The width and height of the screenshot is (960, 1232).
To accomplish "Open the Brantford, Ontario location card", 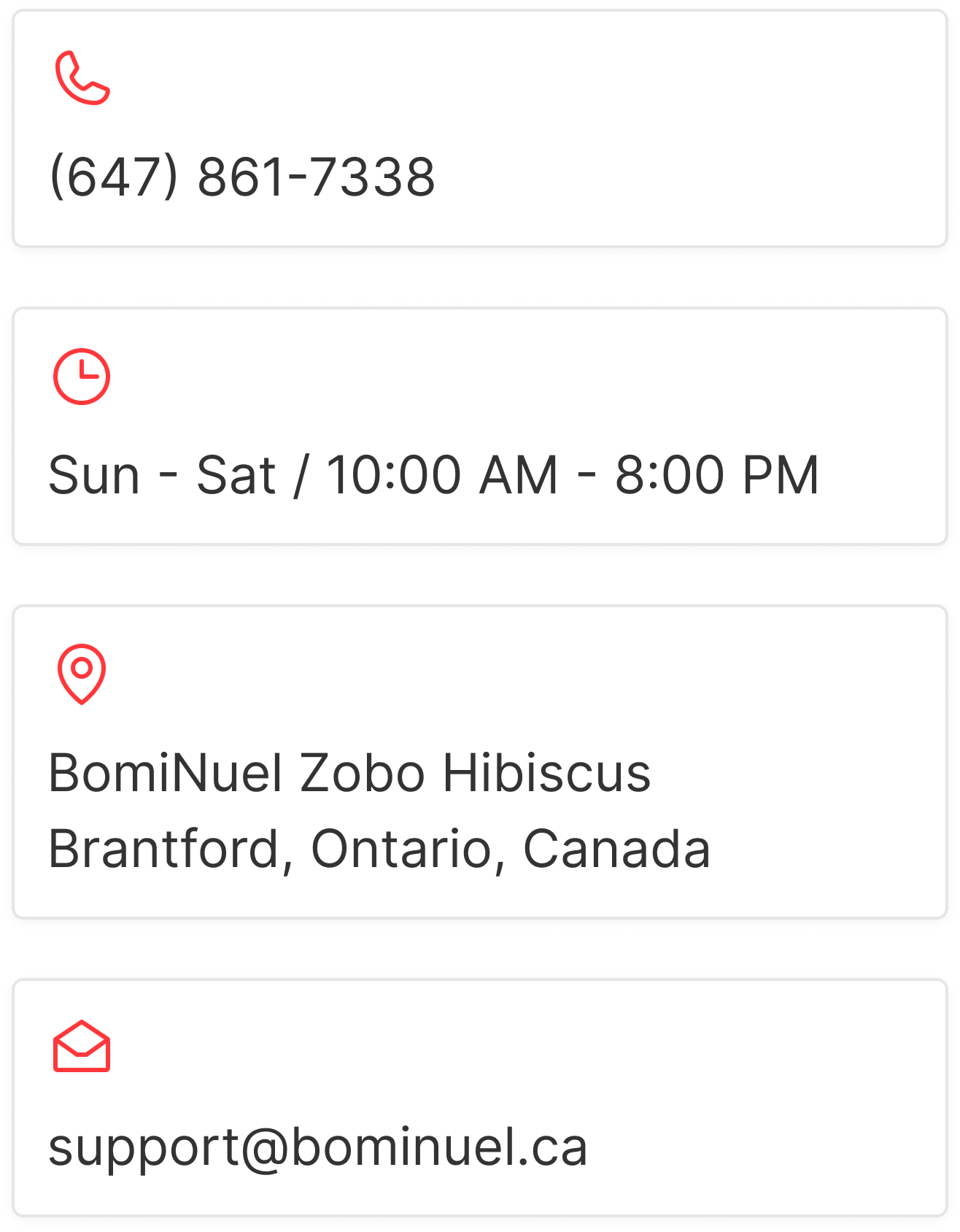I will pos(480,762).
